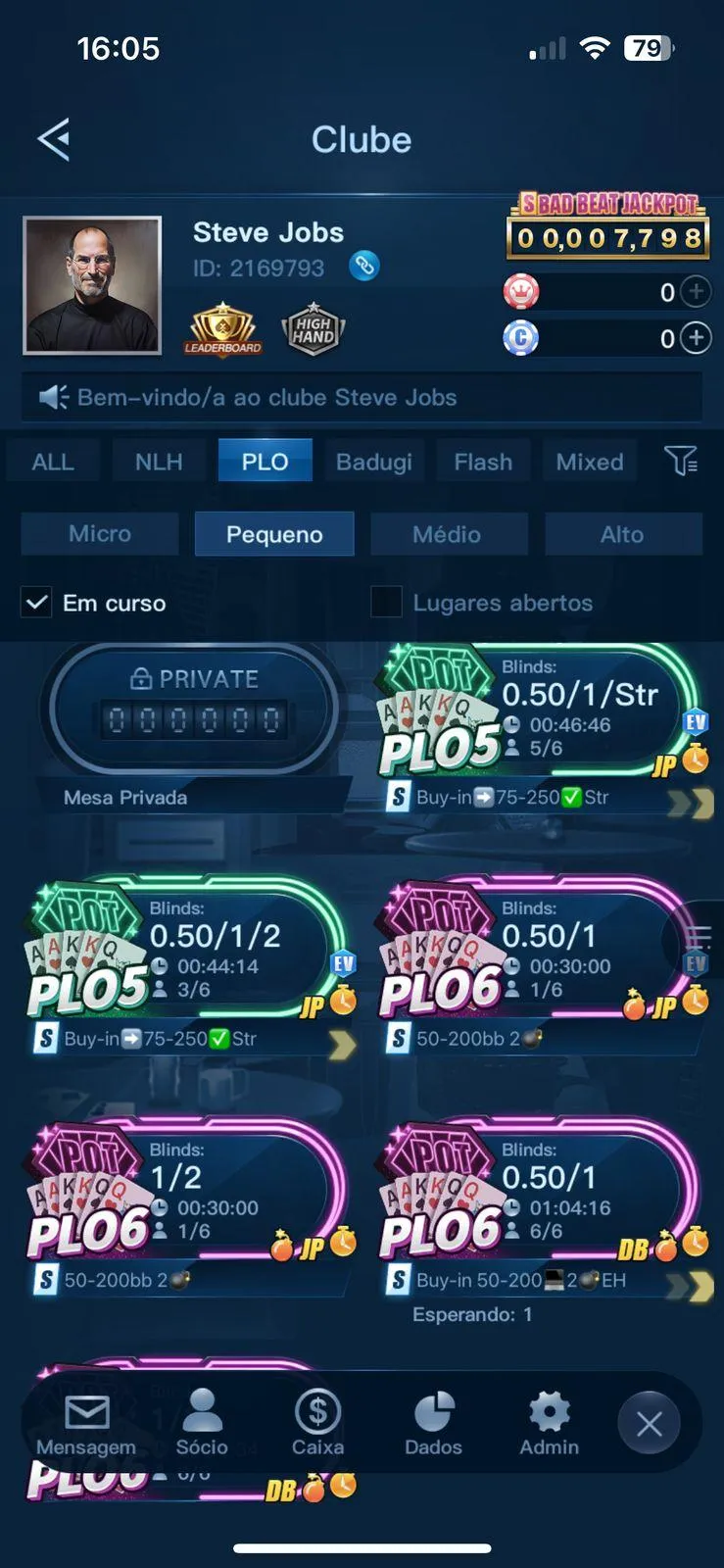Open the Caixa cashier section

tap(317, 1425)
